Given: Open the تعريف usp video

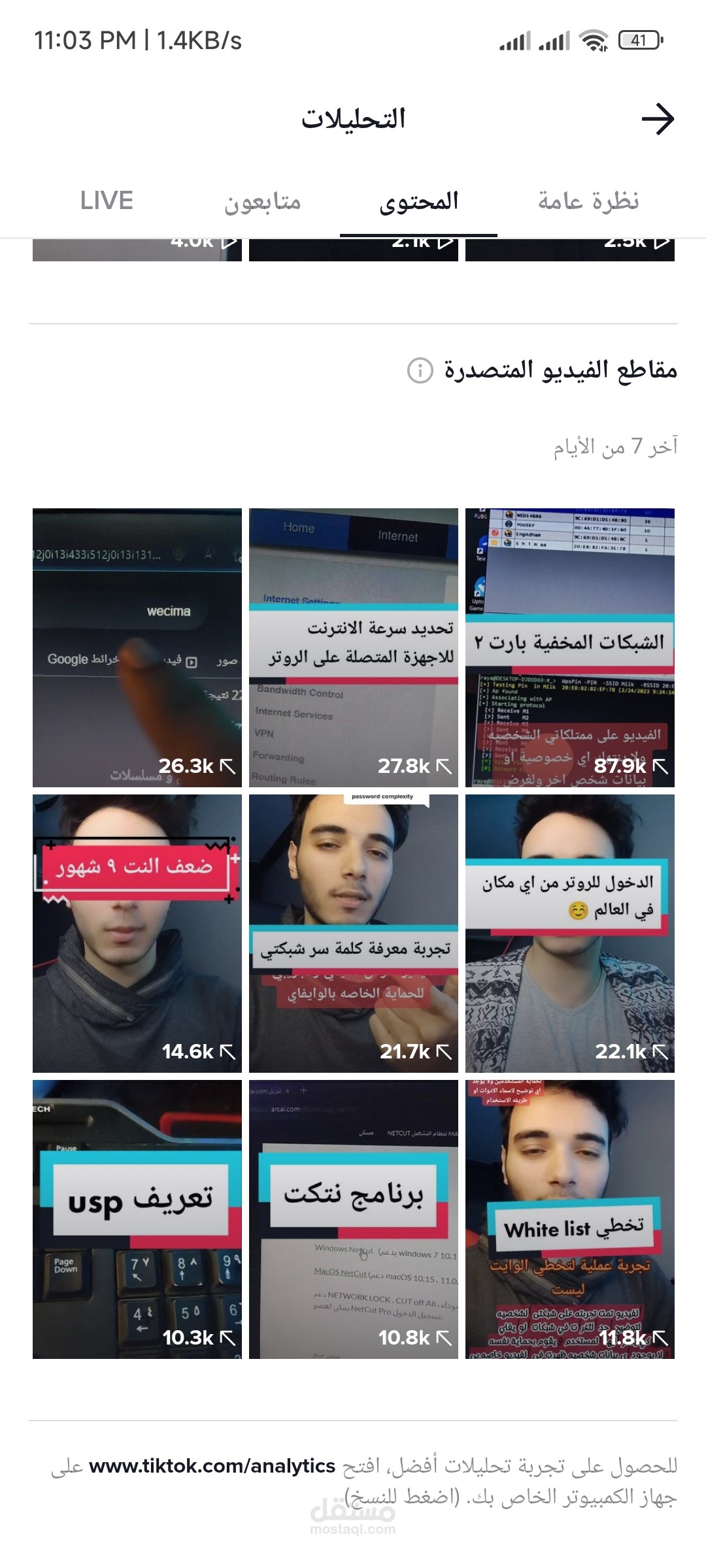Looking at the screenshot, I should (137, 1219).
